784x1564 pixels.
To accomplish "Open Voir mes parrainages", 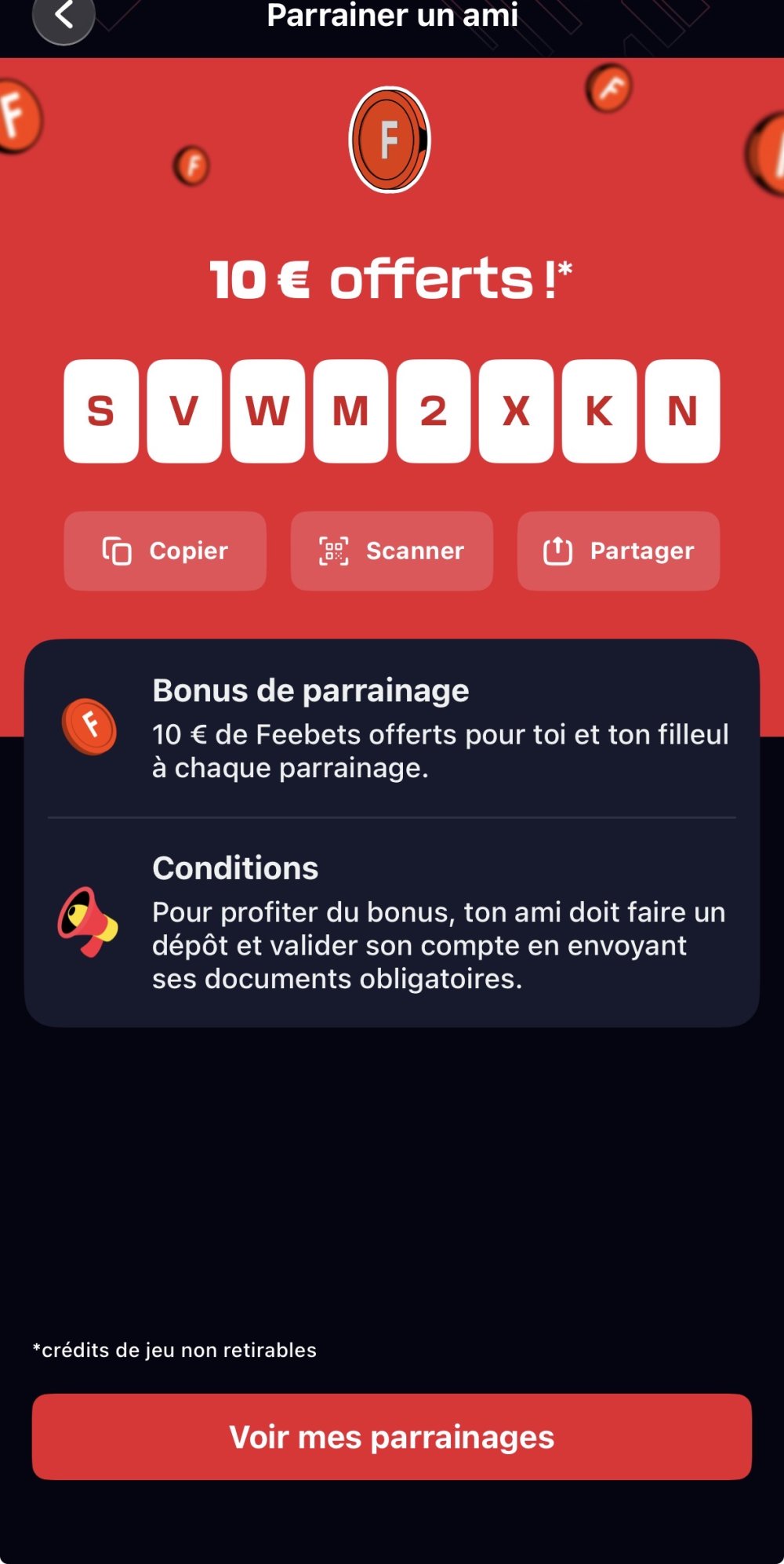I will [392, 1437].
